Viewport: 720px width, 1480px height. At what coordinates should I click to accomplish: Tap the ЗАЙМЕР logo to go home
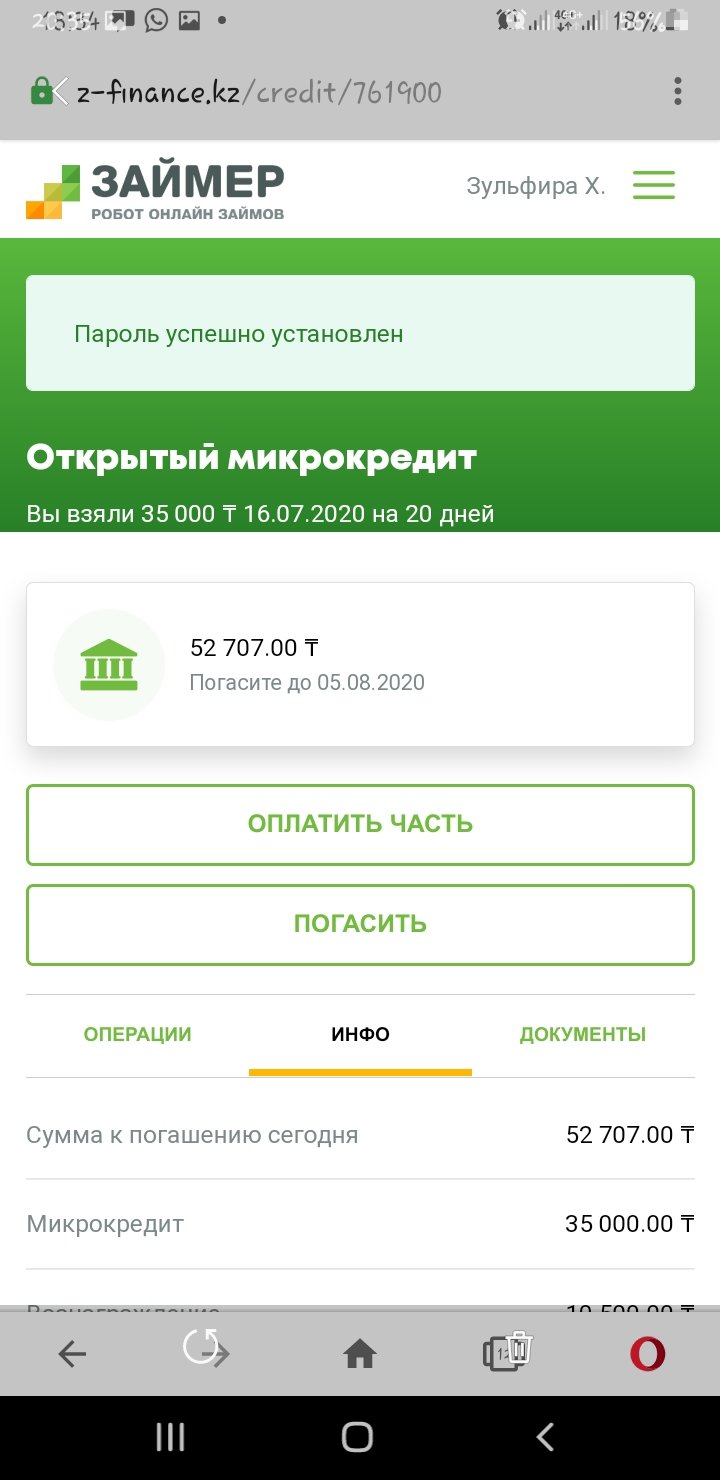155,192
